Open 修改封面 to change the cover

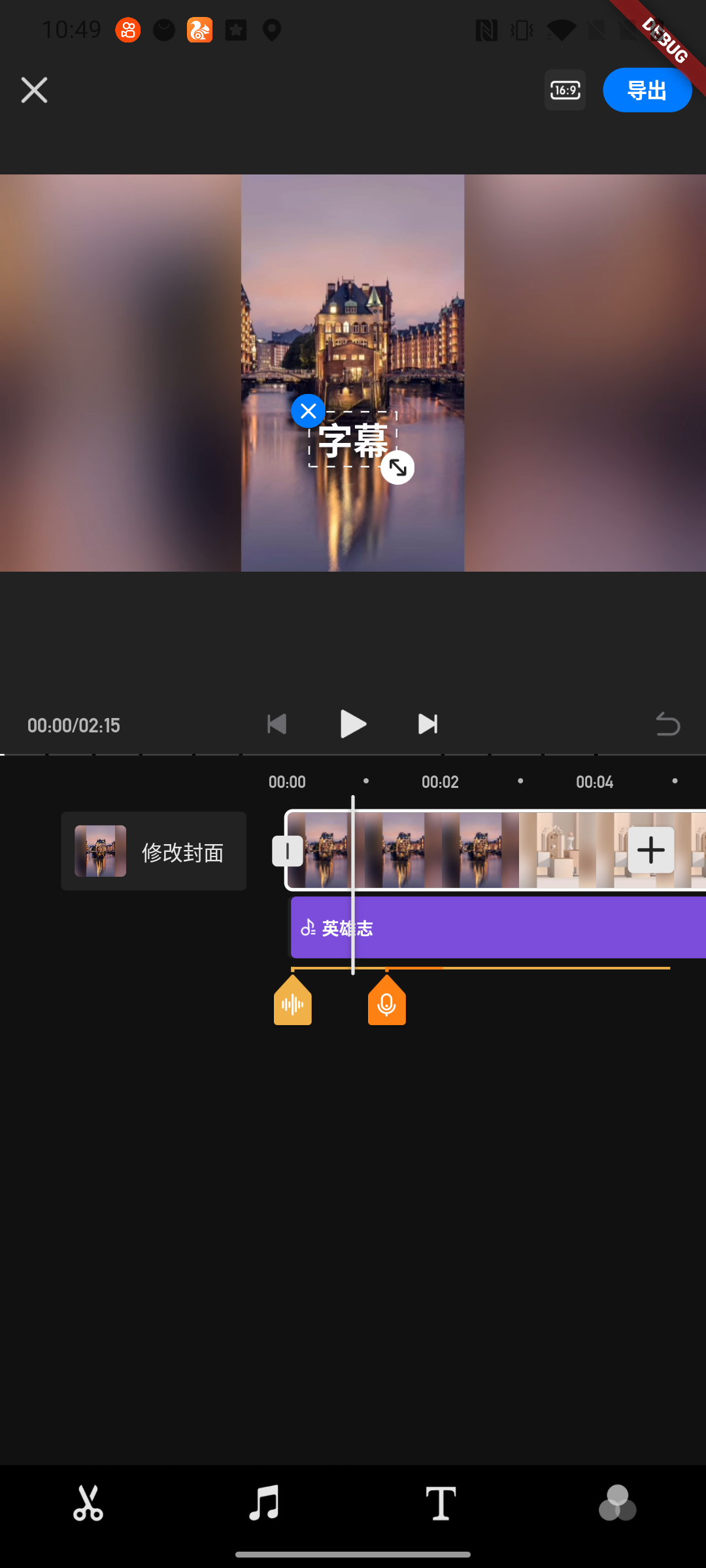coord(154,851)
